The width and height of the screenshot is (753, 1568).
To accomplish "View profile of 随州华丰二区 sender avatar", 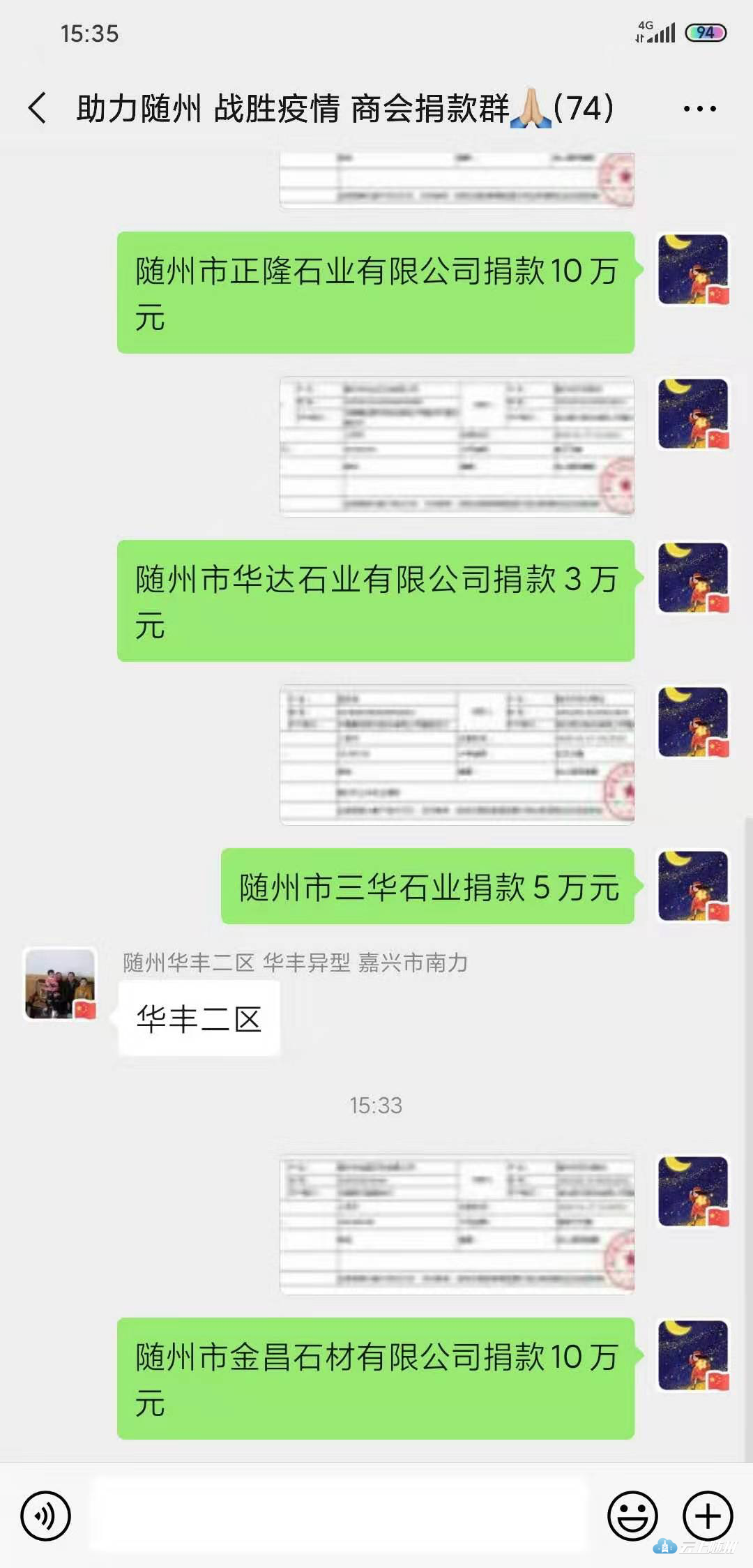I will (60, 983).
